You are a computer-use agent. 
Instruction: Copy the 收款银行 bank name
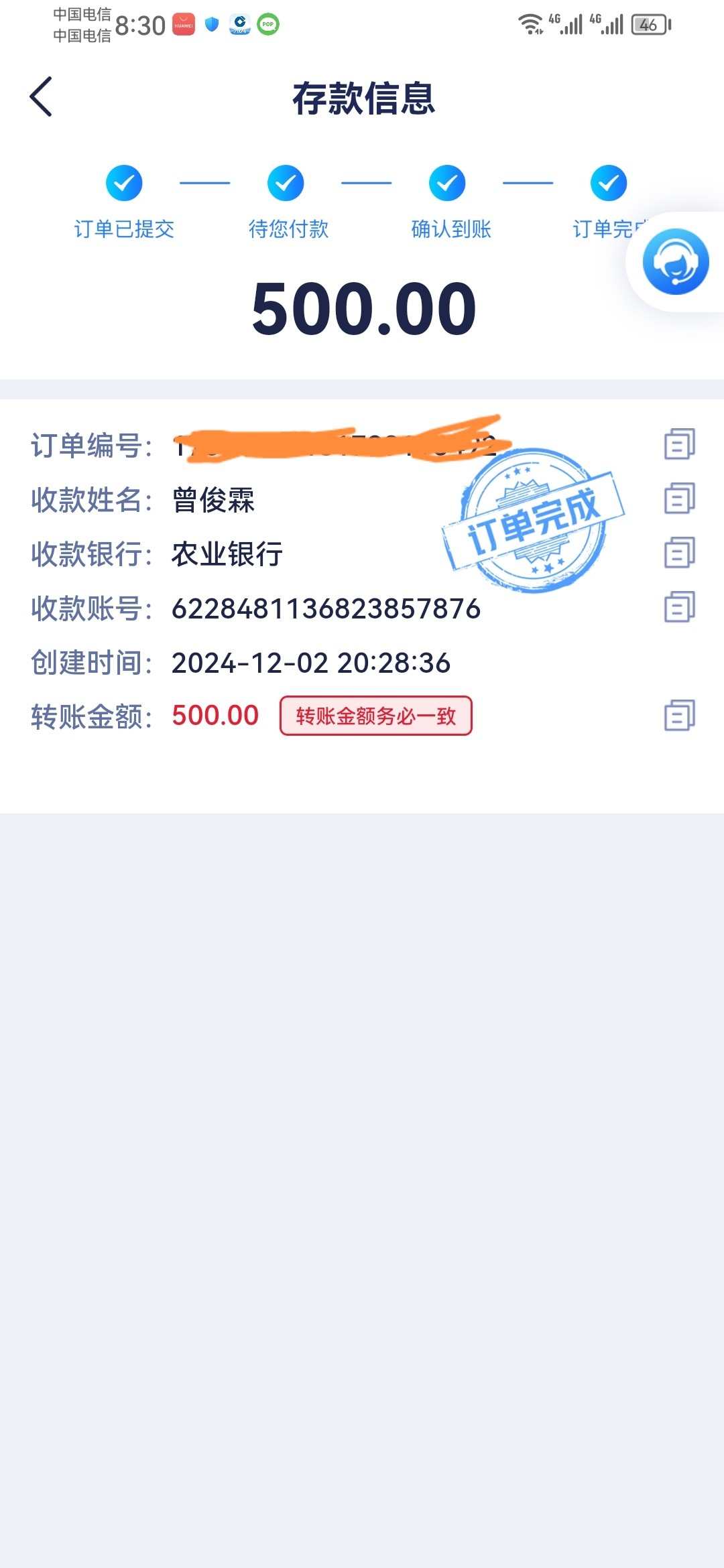point(679,553)
